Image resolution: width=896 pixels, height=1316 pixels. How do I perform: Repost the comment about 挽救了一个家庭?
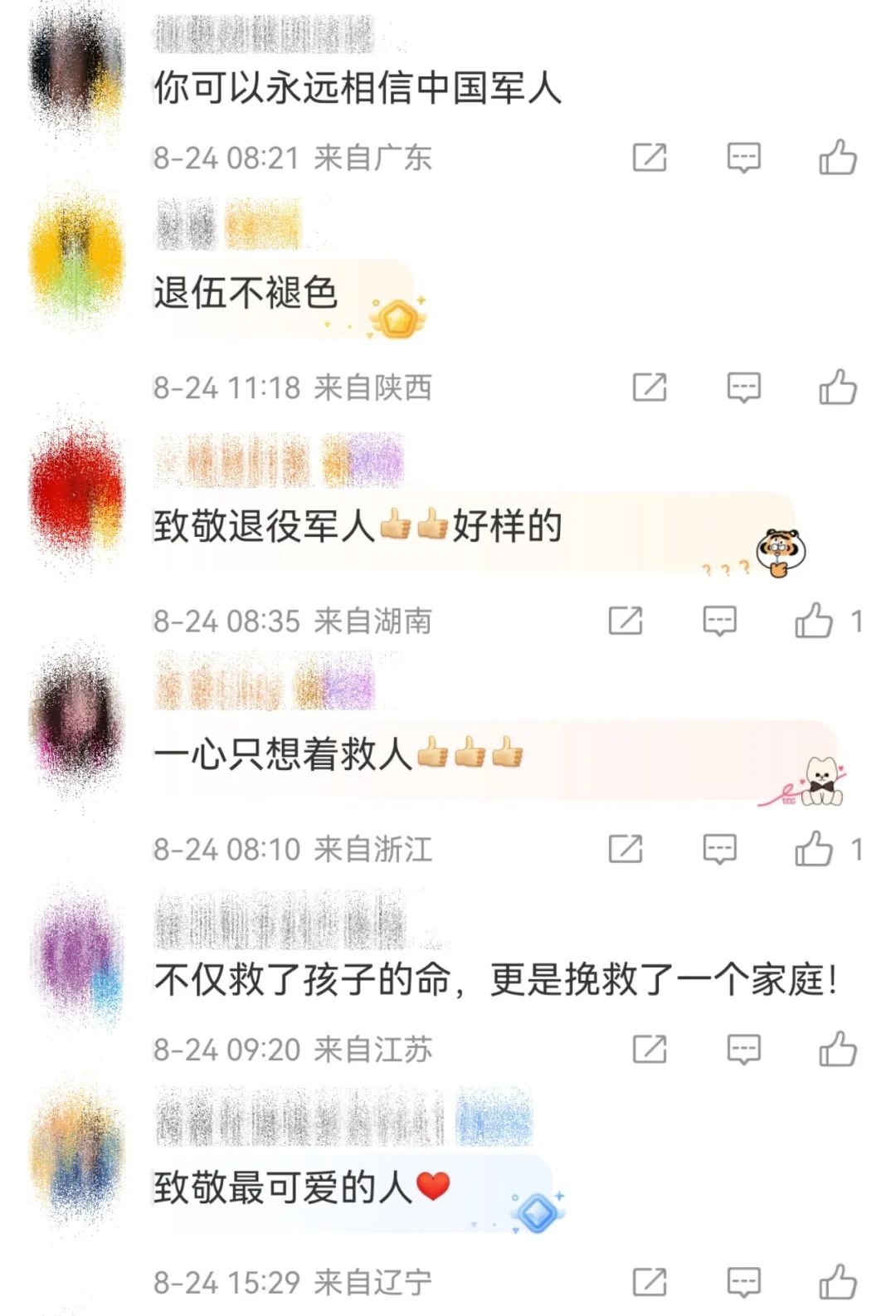649,1049
